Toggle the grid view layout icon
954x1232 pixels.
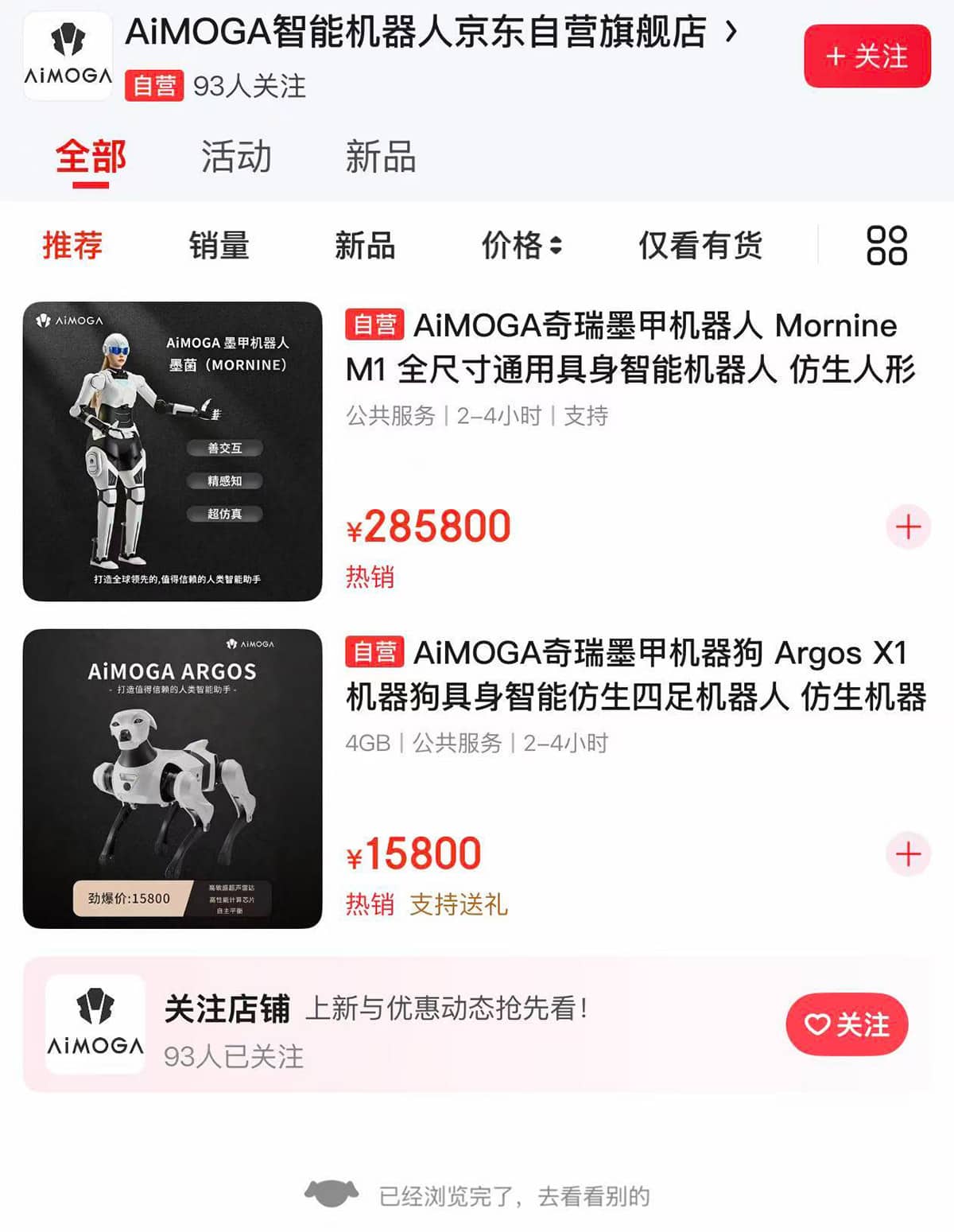click(886, 245)
